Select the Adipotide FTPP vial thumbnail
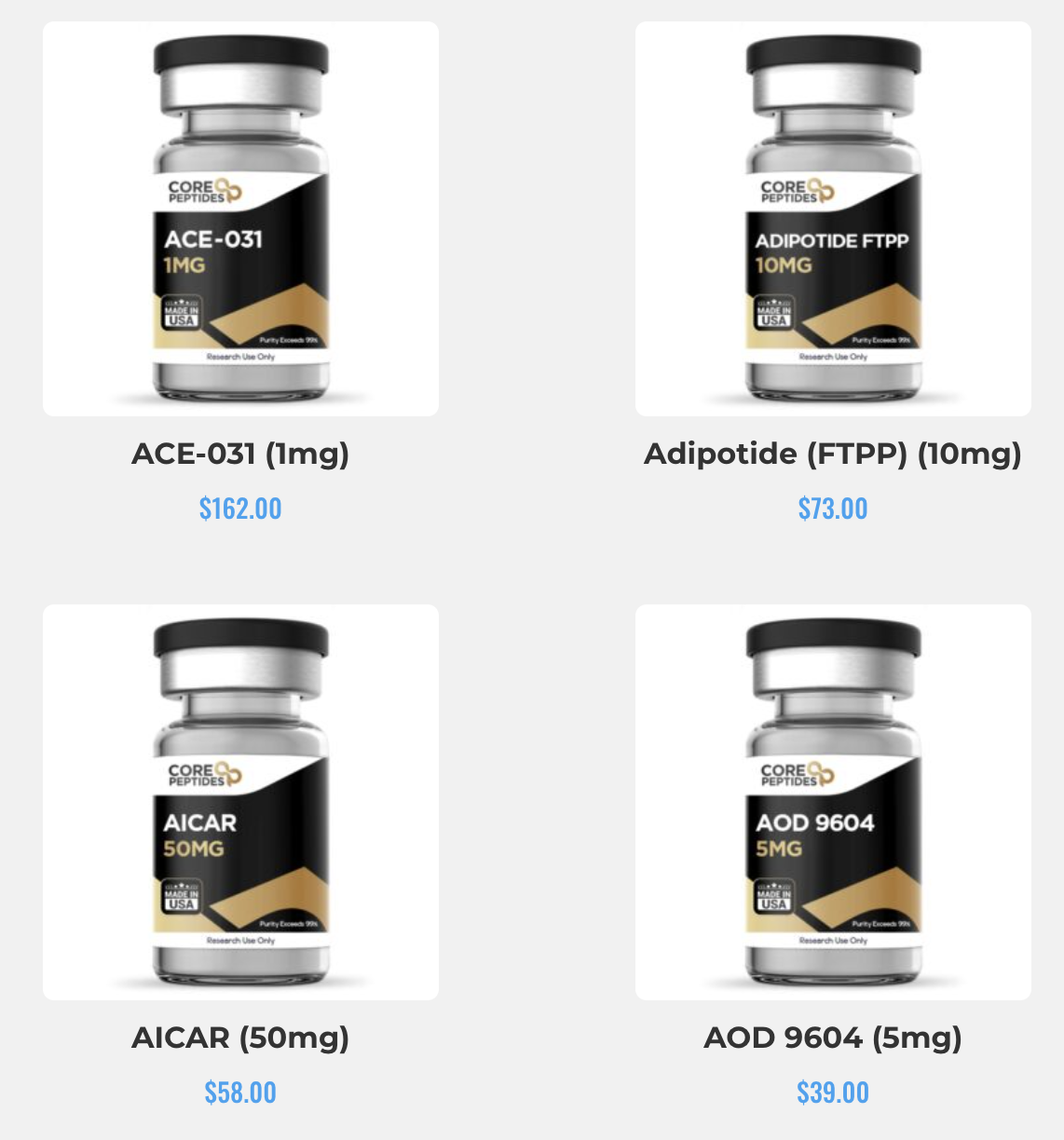The height and width of the screenshot is (1140, 1064). [832, 217]
